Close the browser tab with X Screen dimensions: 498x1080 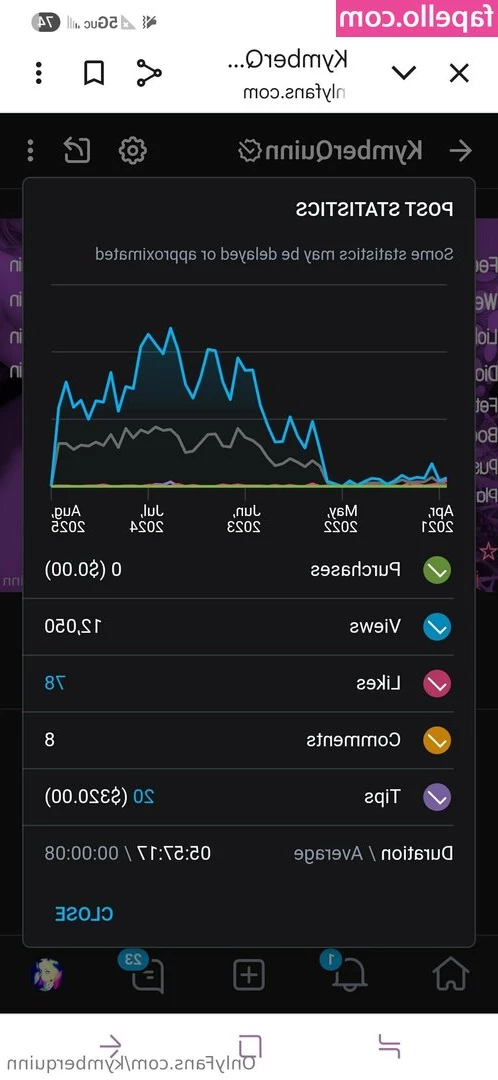coord(459,73)
